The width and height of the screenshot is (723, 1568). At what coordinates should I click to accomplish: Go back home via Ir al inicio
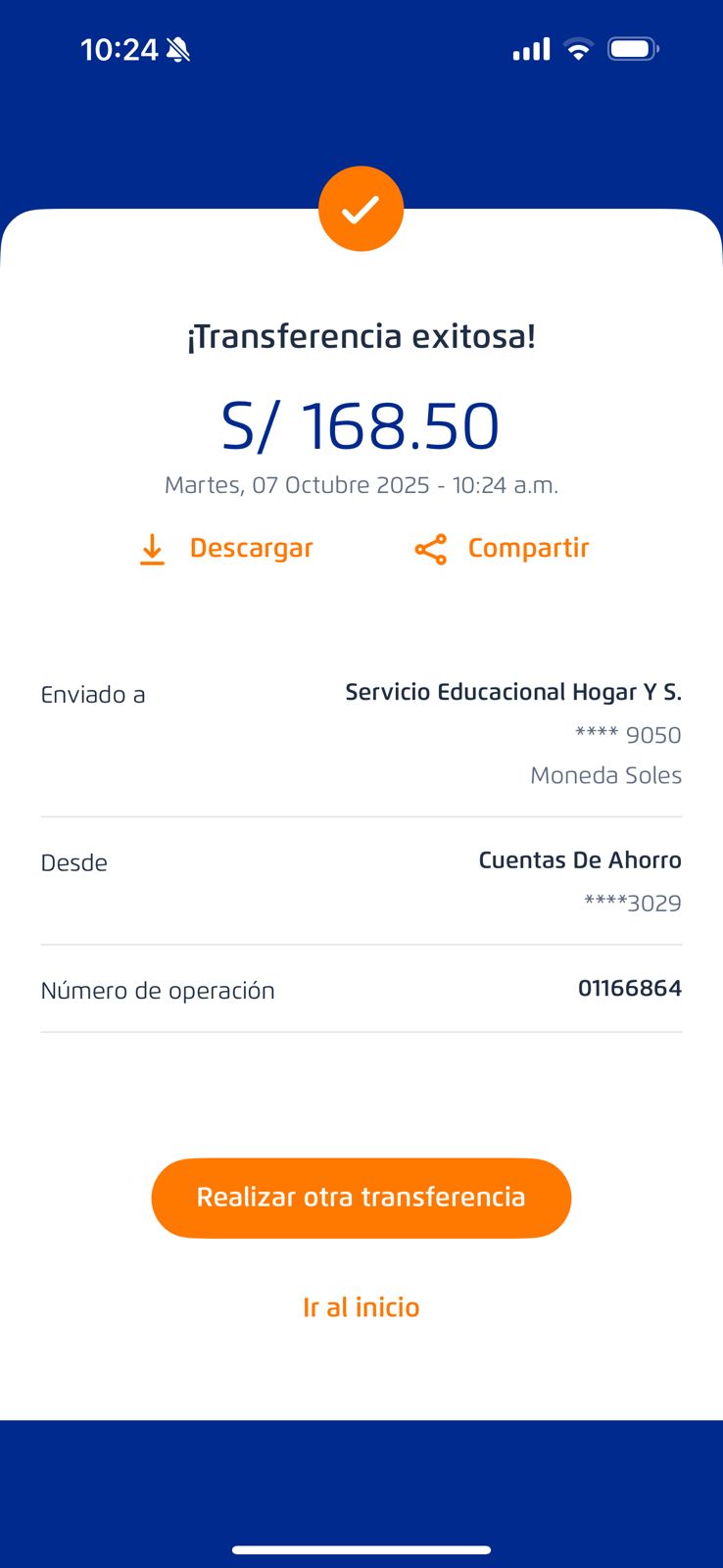[361, 1307]
